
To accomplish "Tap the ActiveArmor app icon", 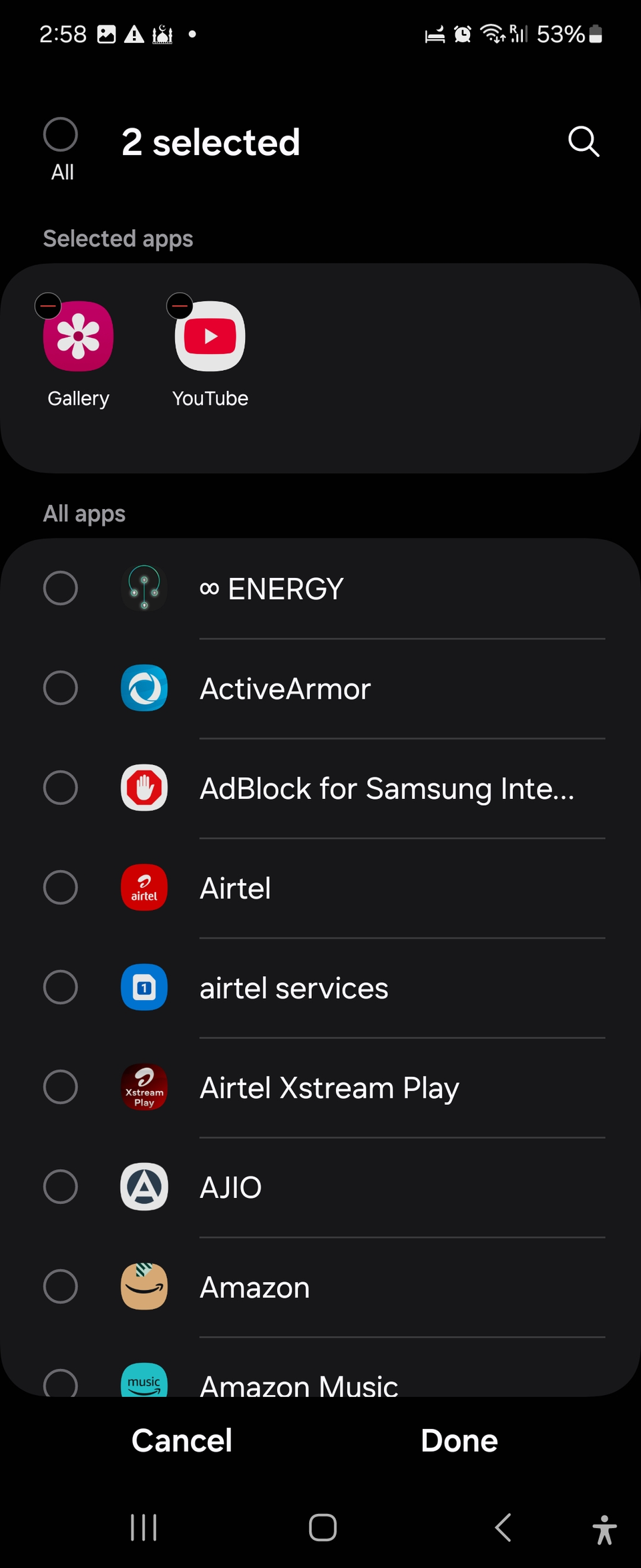I will pos(144,688).
